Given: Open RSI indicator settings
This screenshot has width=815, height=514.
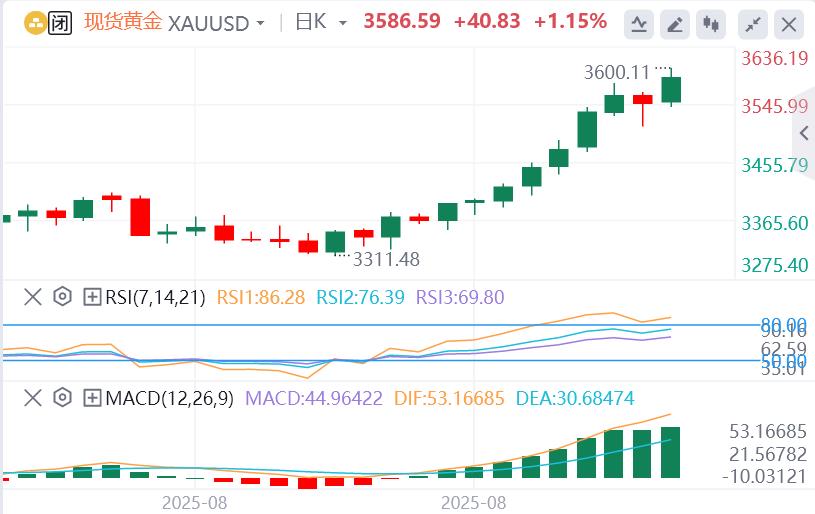Looking at the screenshot, I should (62, 296).
